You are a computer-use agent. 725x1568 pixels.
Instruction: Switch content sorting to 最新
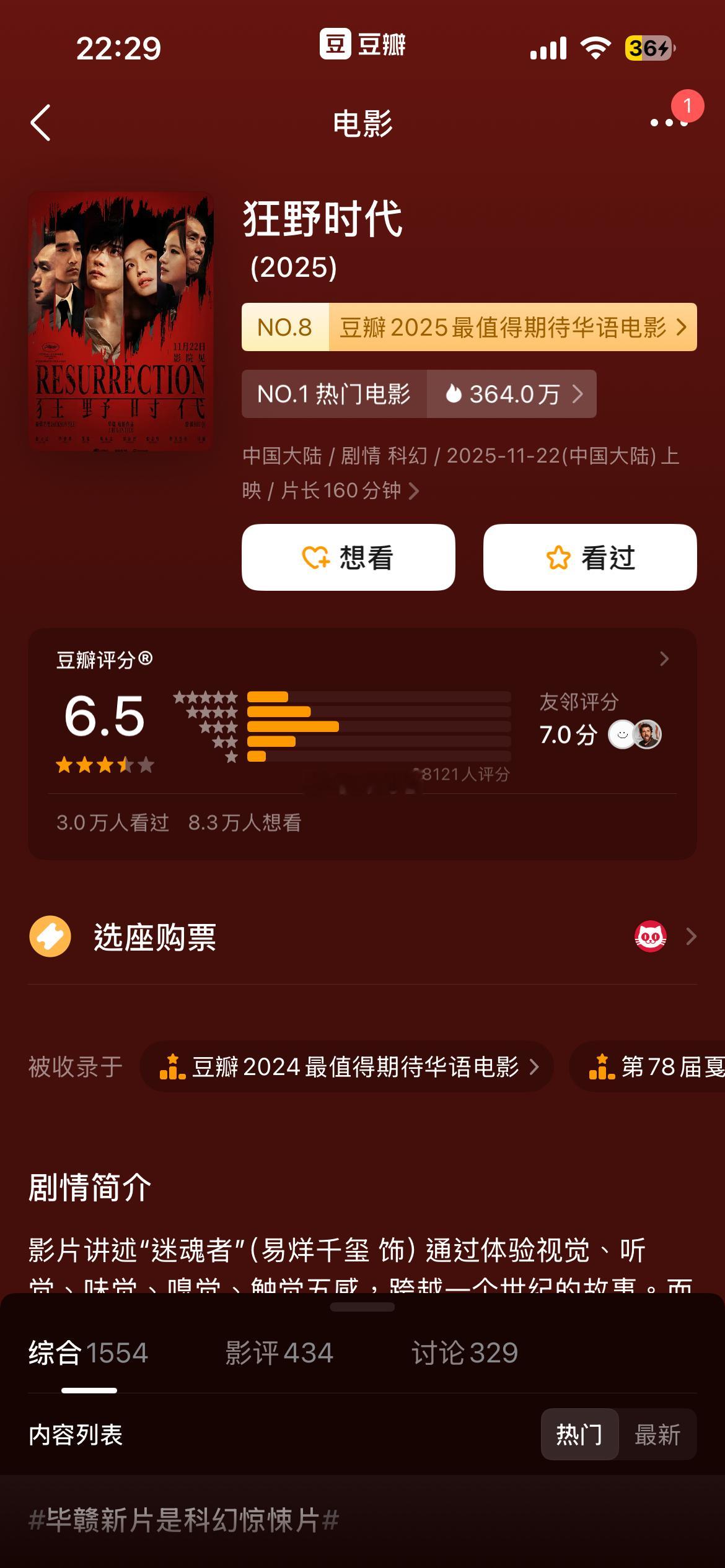click(659, 1435)
